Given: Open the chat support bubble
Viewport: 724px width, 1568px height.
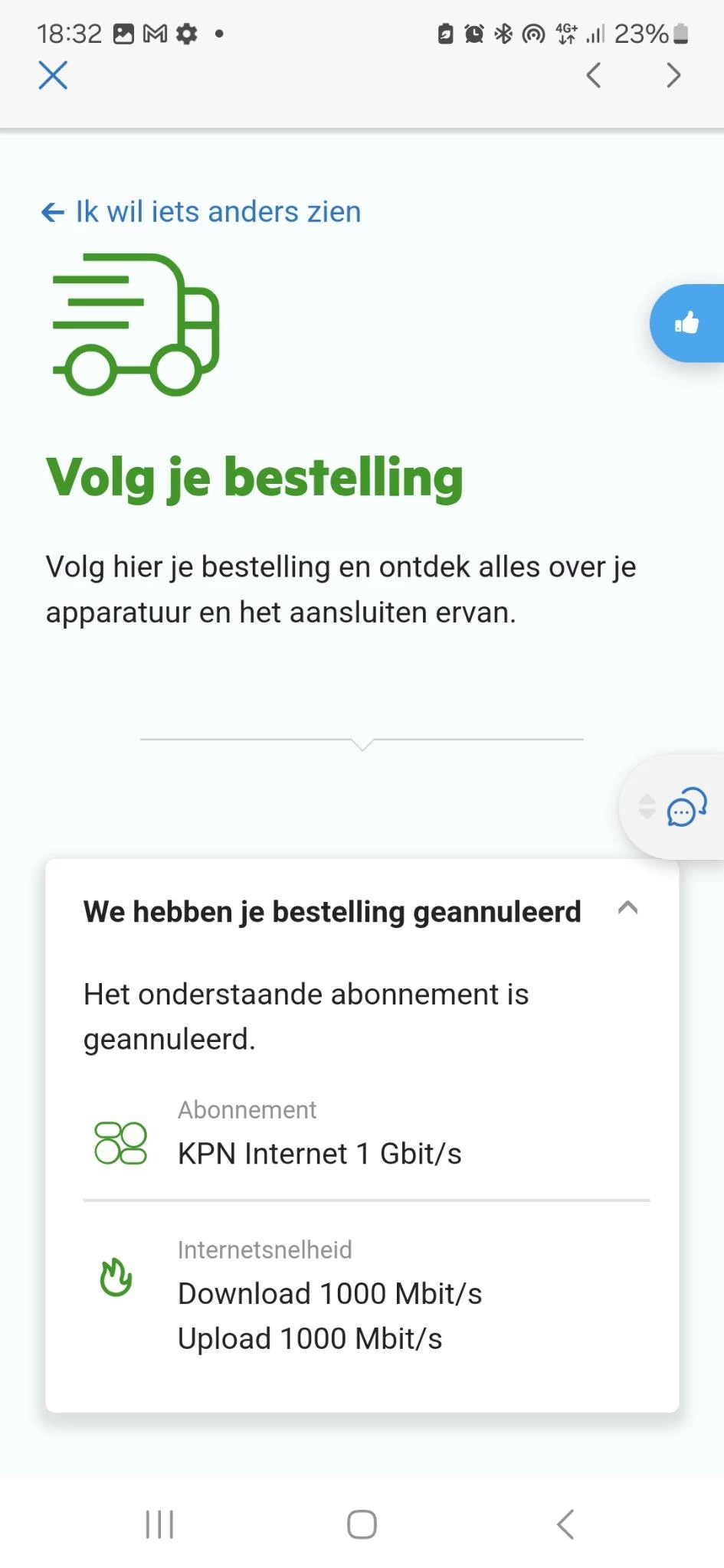Looking at the screenshot, I should pos(686,807).
